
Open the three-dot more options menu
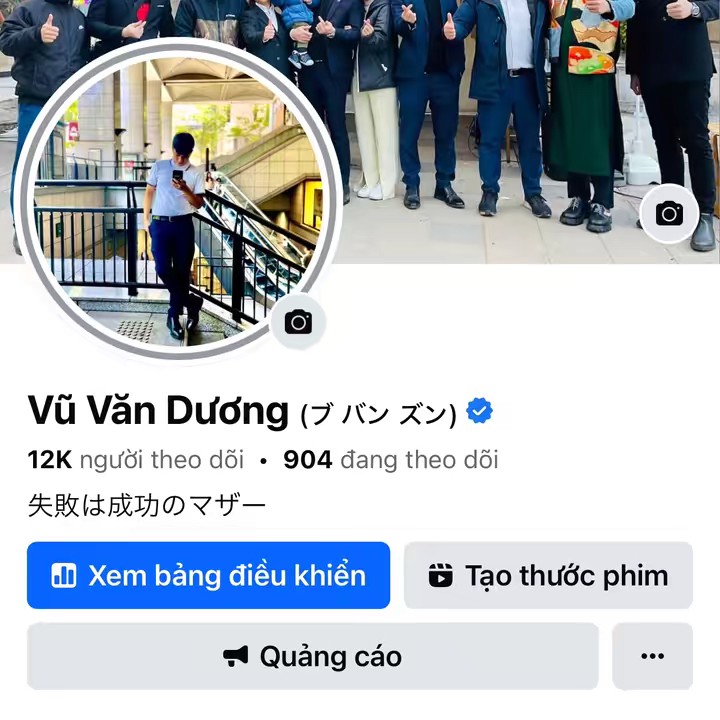click(x=652, y=656)
